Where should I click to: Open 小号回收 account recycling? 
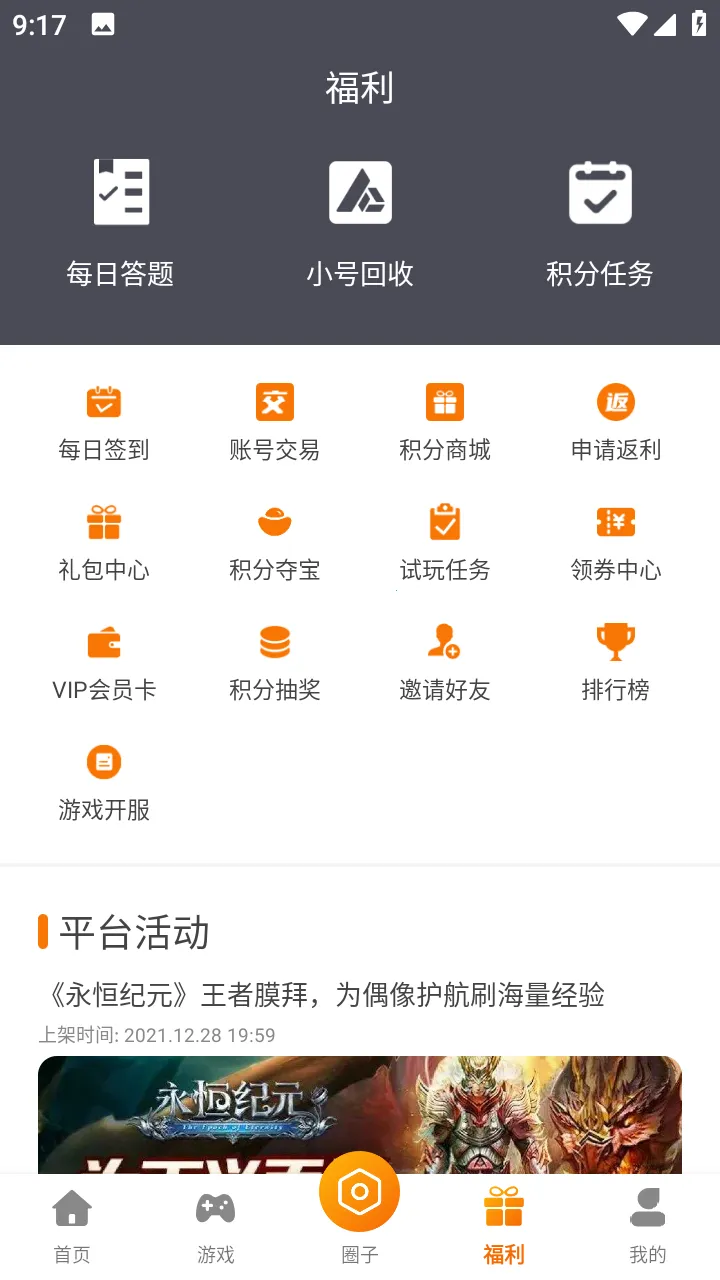(x=360, y=222)
